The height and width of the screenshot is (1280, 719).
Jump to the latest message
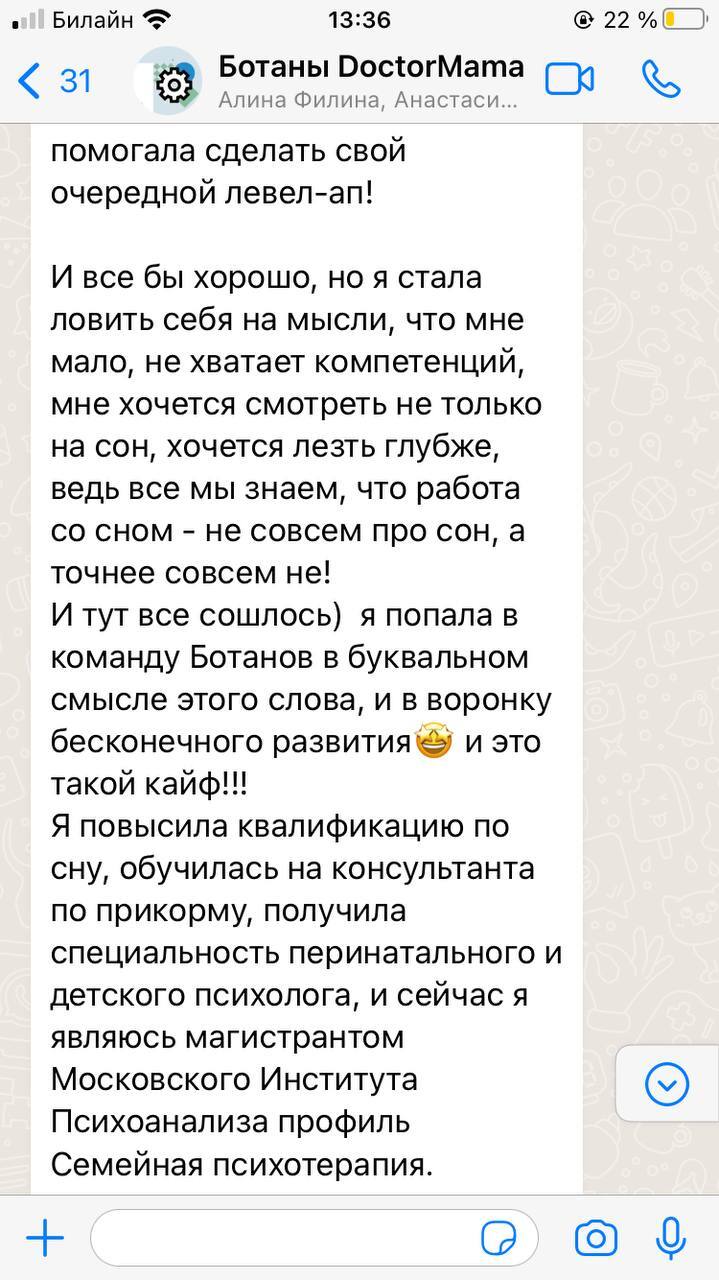pyautogui.click(x=666, y=1084)
